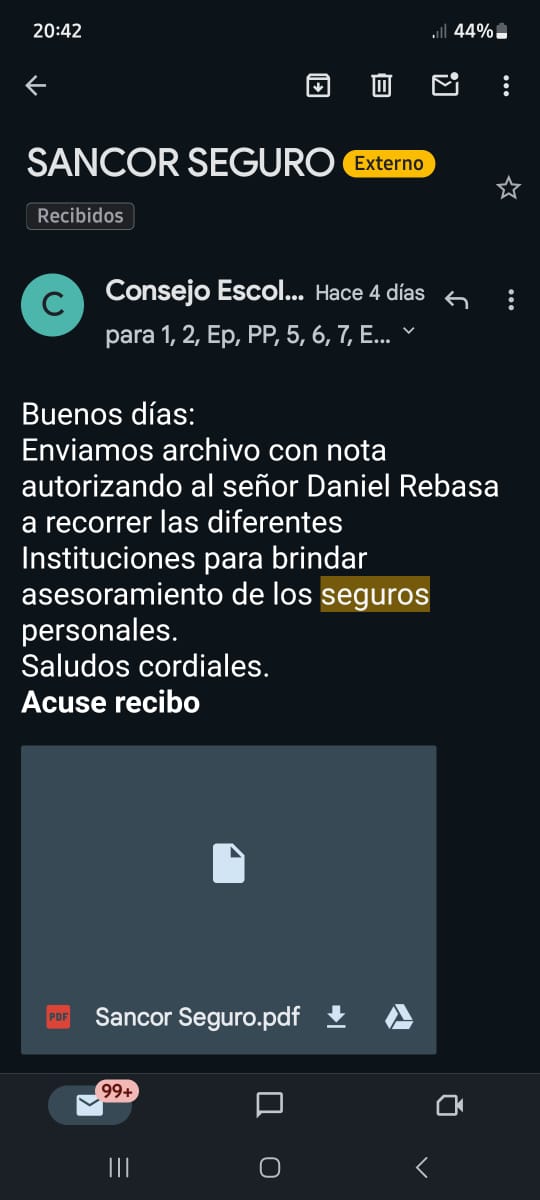The width and height of the screenshot is (540, 1200).
Task: Delete this email with the trash icon
Action: coord(381,85)
